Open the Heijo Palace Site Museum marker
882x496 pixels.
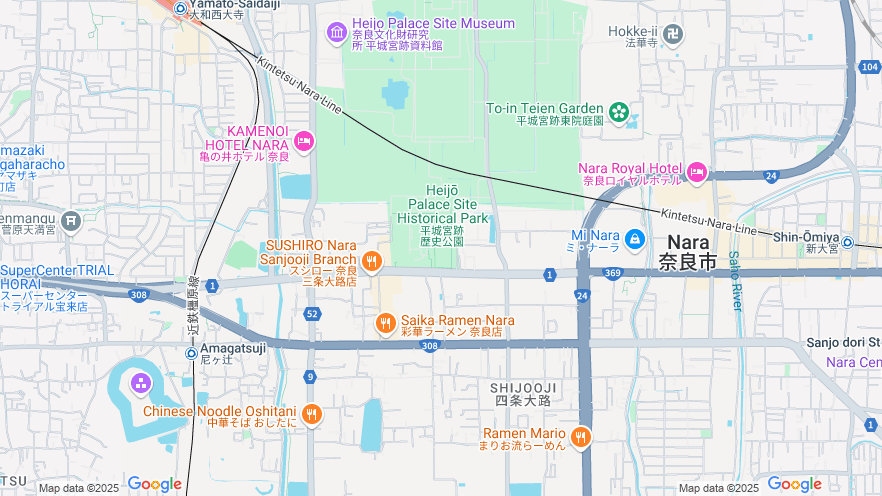pyautogui.click(x=337, y=34)
